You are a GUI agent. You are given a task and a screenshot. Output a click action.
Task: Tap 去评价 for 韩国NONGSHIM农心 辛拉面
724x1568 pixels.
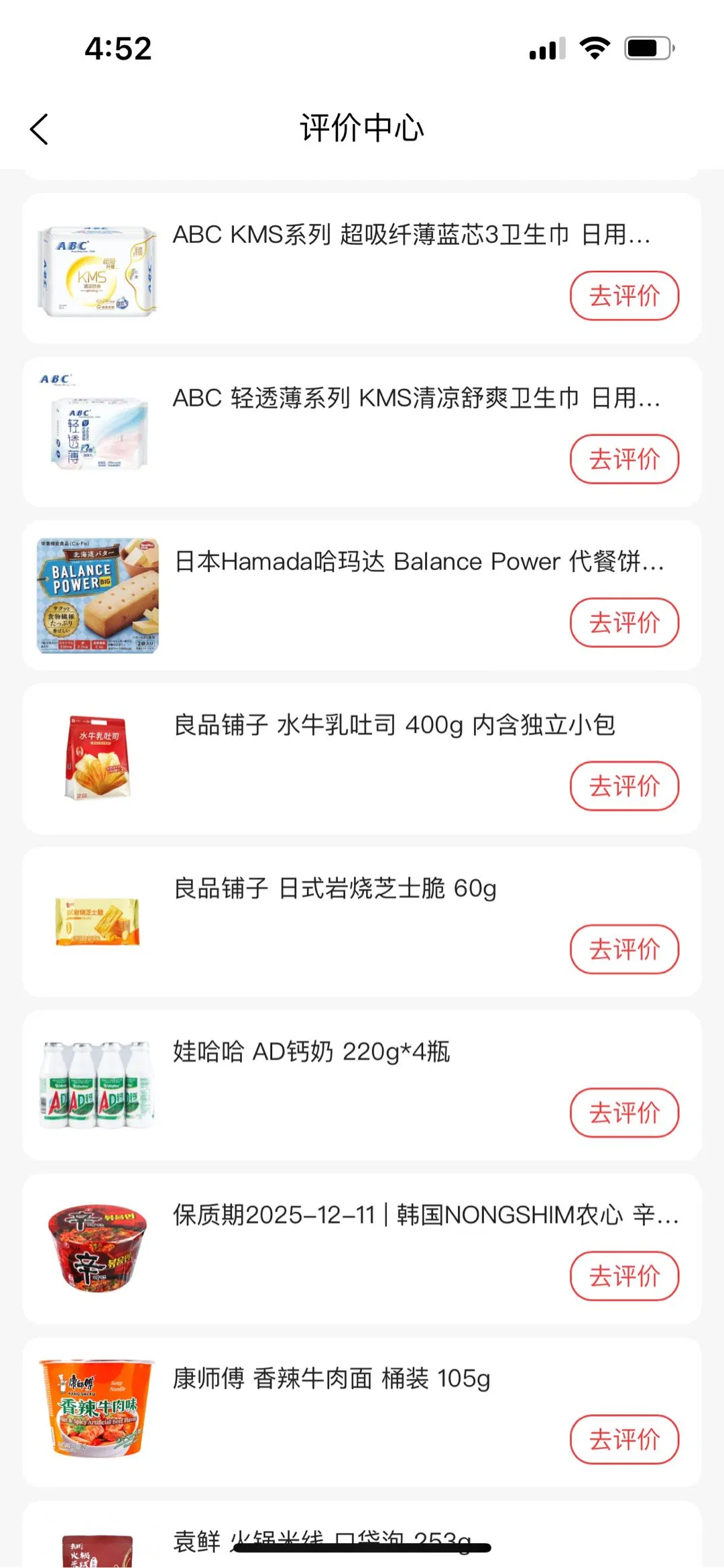click(x=624, y=1276)
